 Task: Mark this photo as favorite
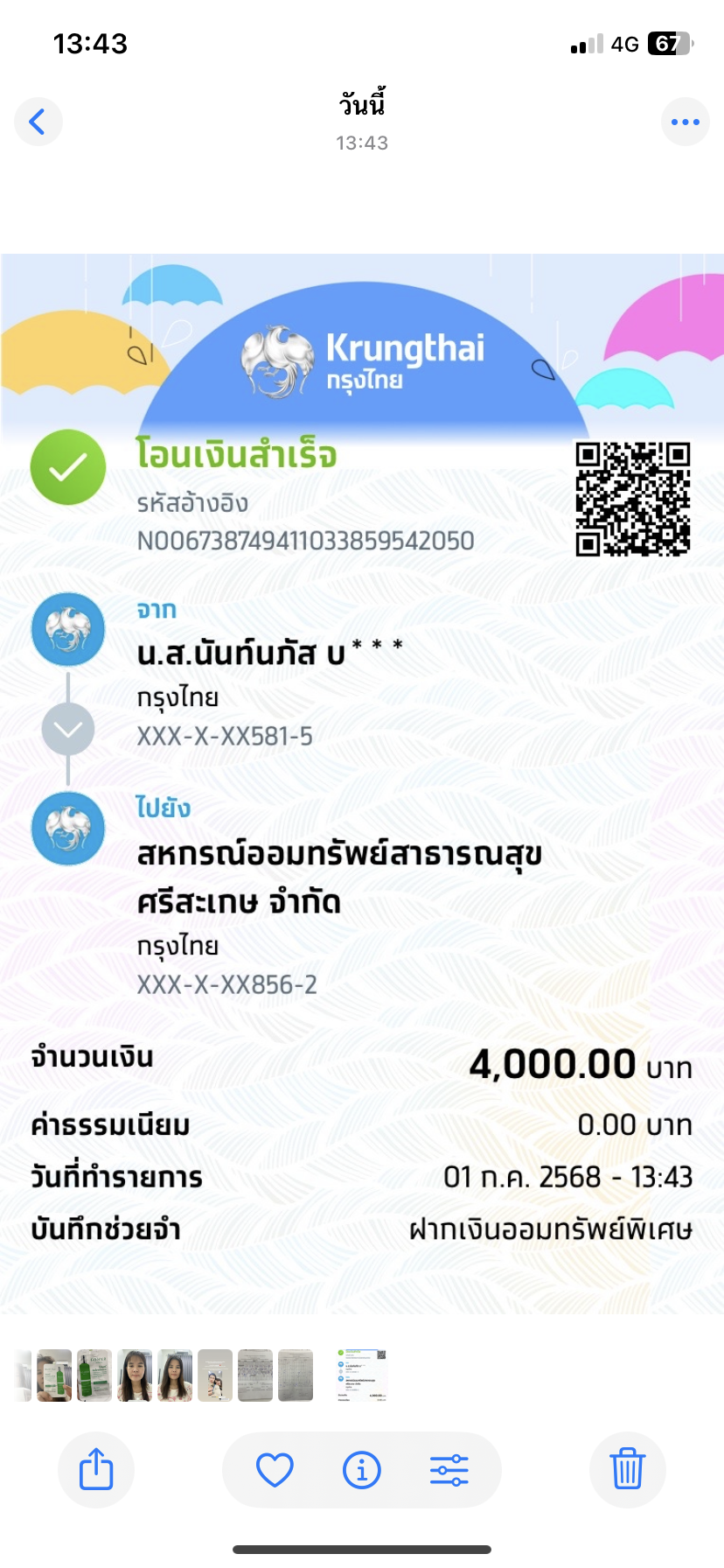click(x=275, y=1470)
